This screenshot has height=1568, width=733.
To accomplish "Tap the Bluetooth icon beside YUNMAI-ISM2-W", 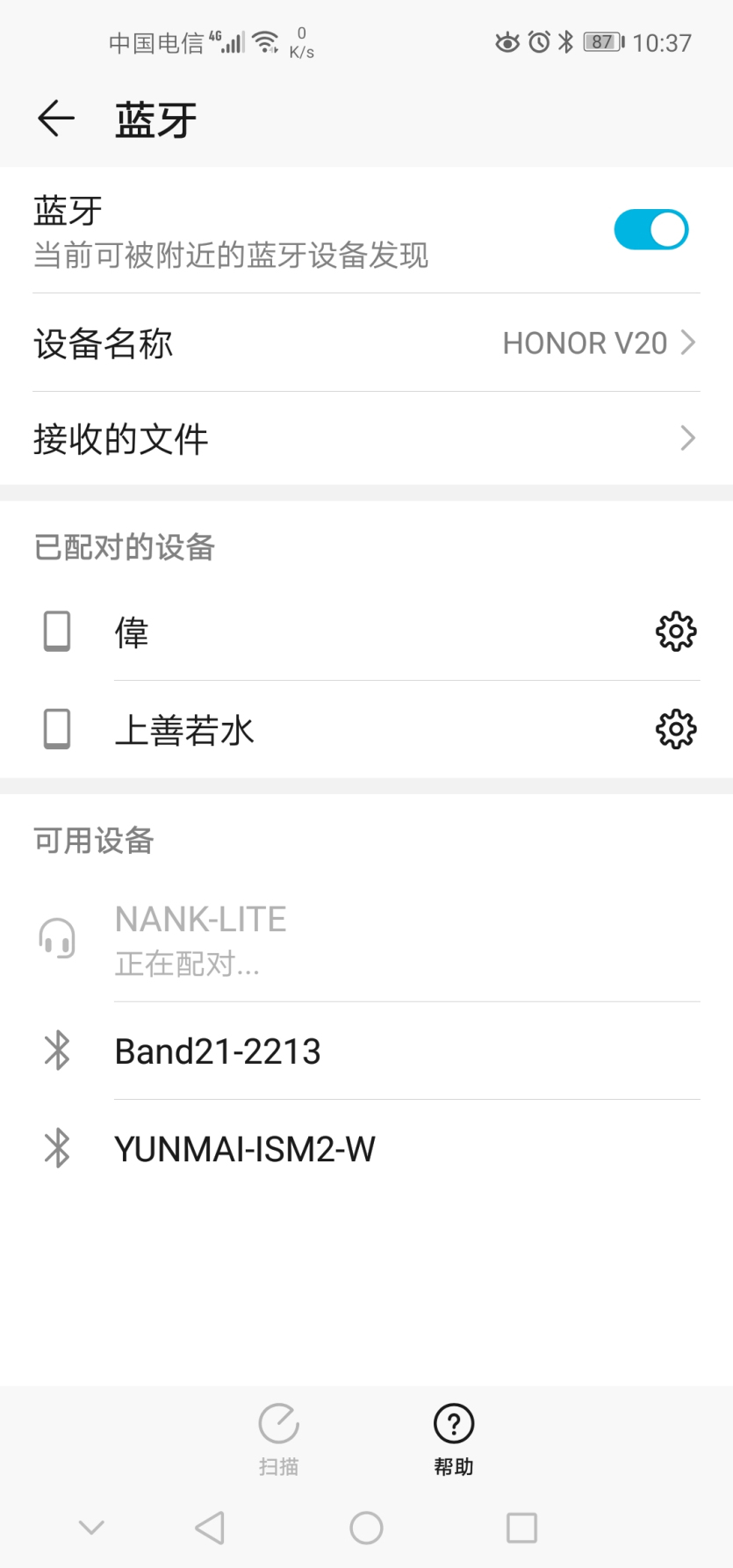I will [x=56, y=1148].
